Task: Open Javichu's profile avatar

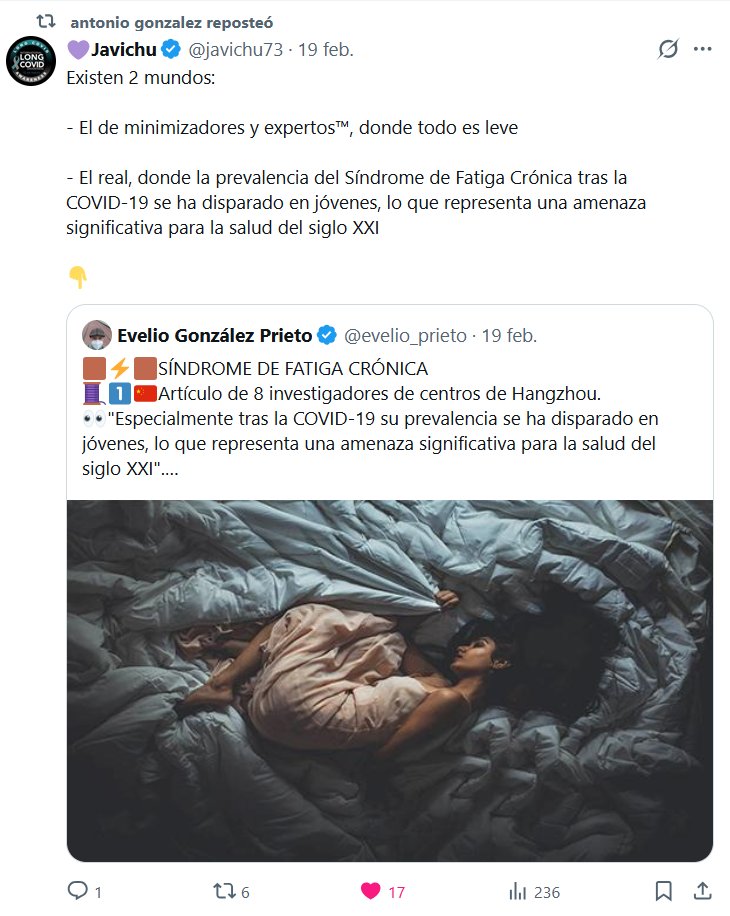Action: (30, 61)
